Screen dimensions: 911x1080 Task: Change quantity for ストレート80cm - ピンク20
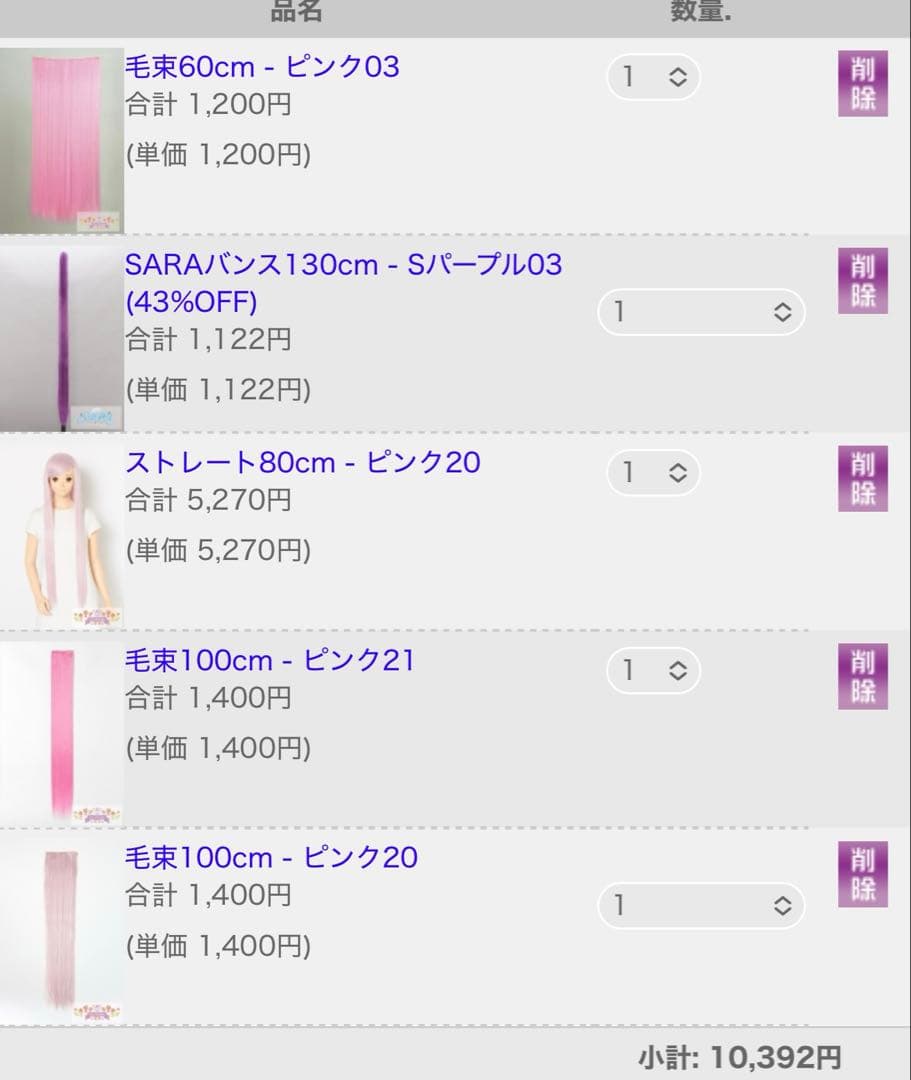pos(653,471)
